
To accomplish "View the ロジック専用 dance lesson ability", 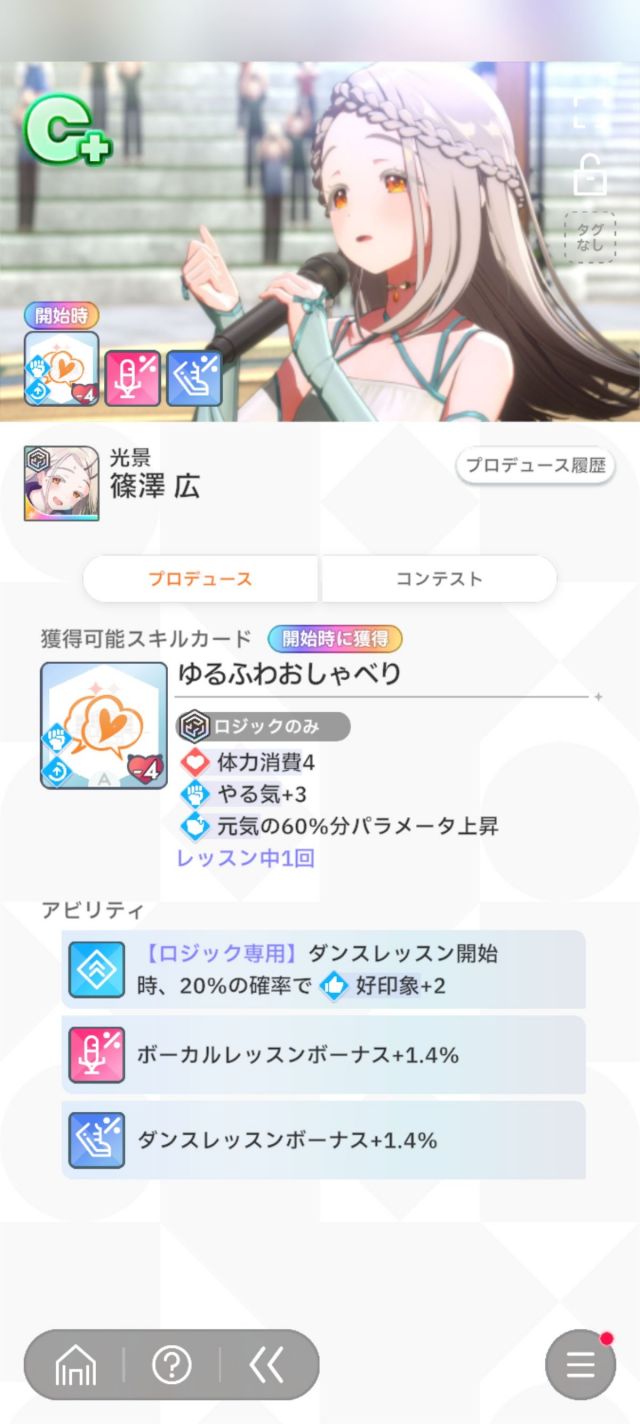I will point(324,969).
